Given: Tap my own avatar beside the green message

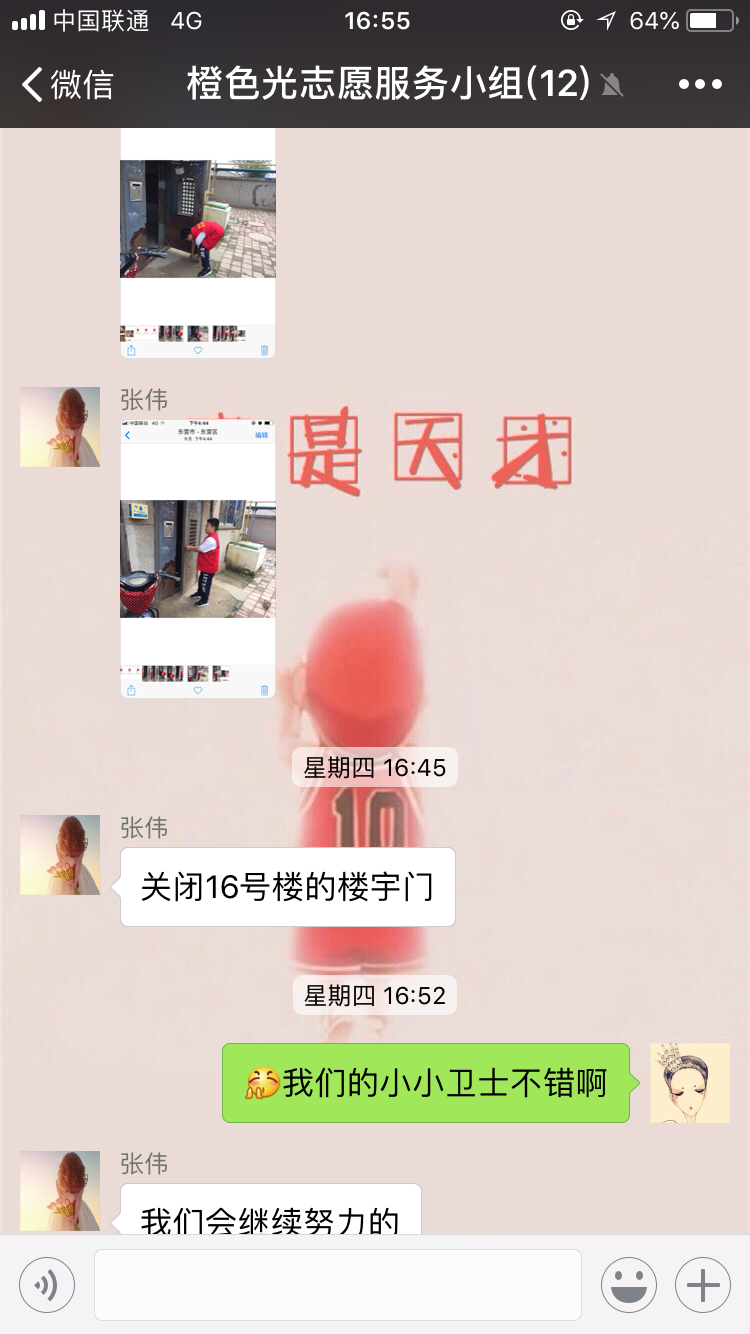Looking at the screenshot, I should pos(690,1082).
